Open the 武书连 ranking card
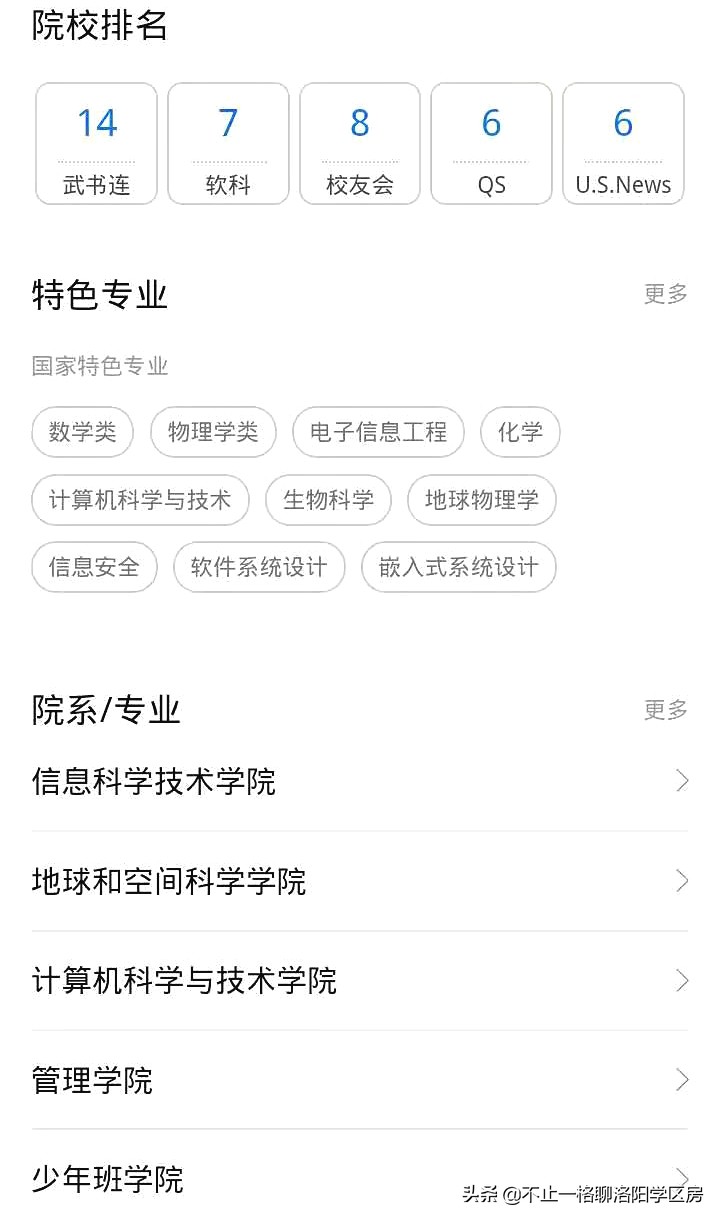Screen dimensions: 720x1220 point(96,143)
